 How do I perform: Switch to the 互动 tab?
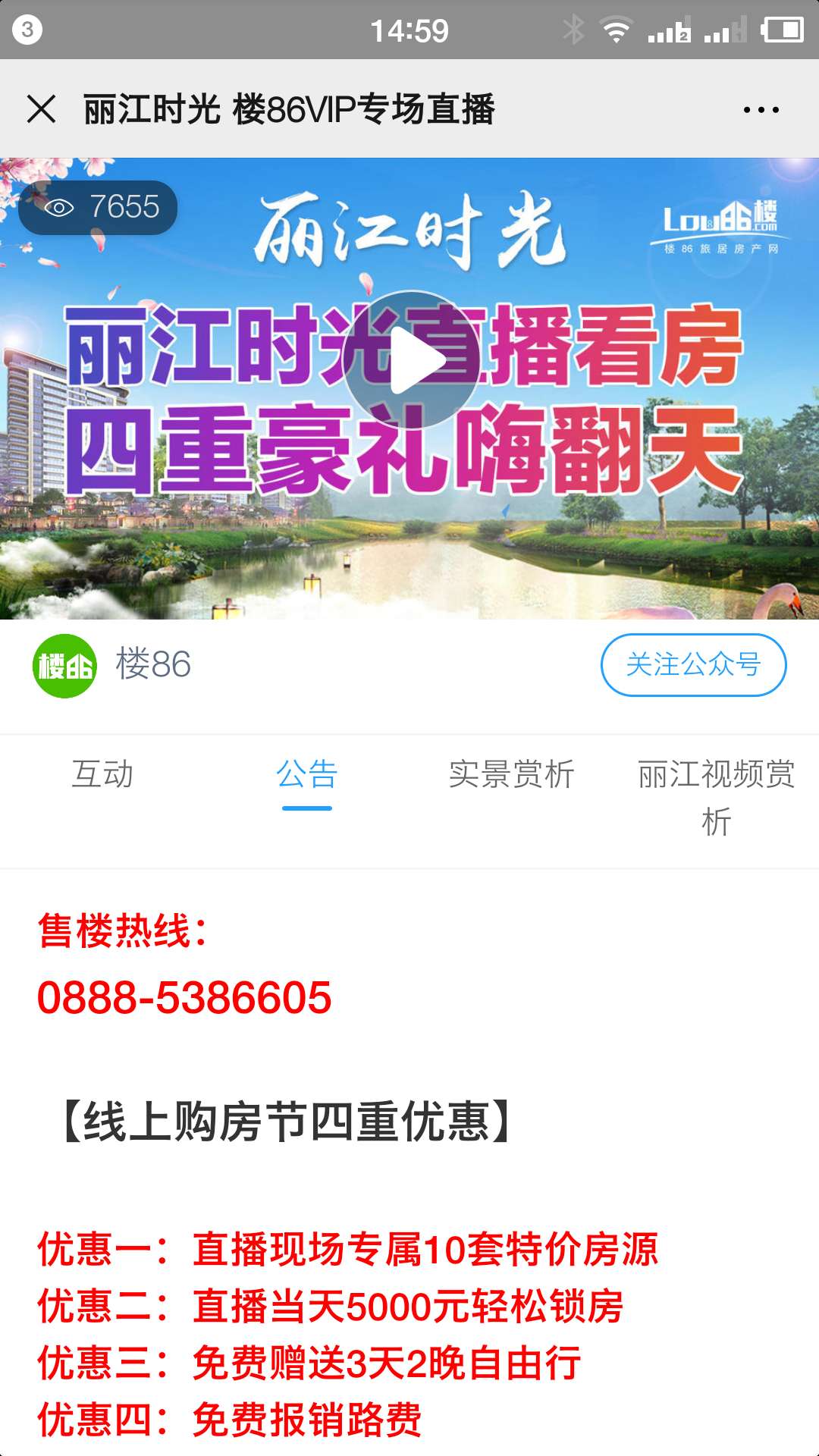coord(102,775)
